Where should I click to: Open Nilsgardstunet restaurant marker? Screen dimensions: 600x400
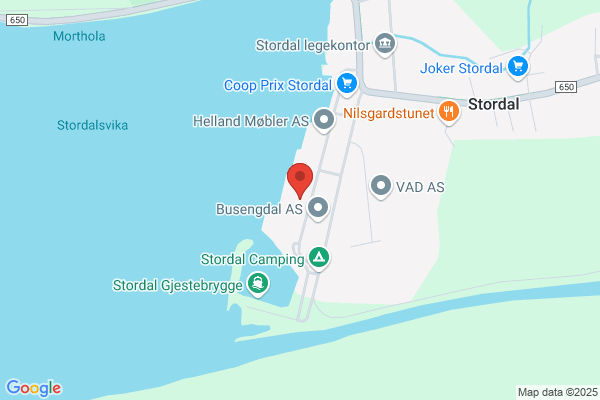(450, 112)
